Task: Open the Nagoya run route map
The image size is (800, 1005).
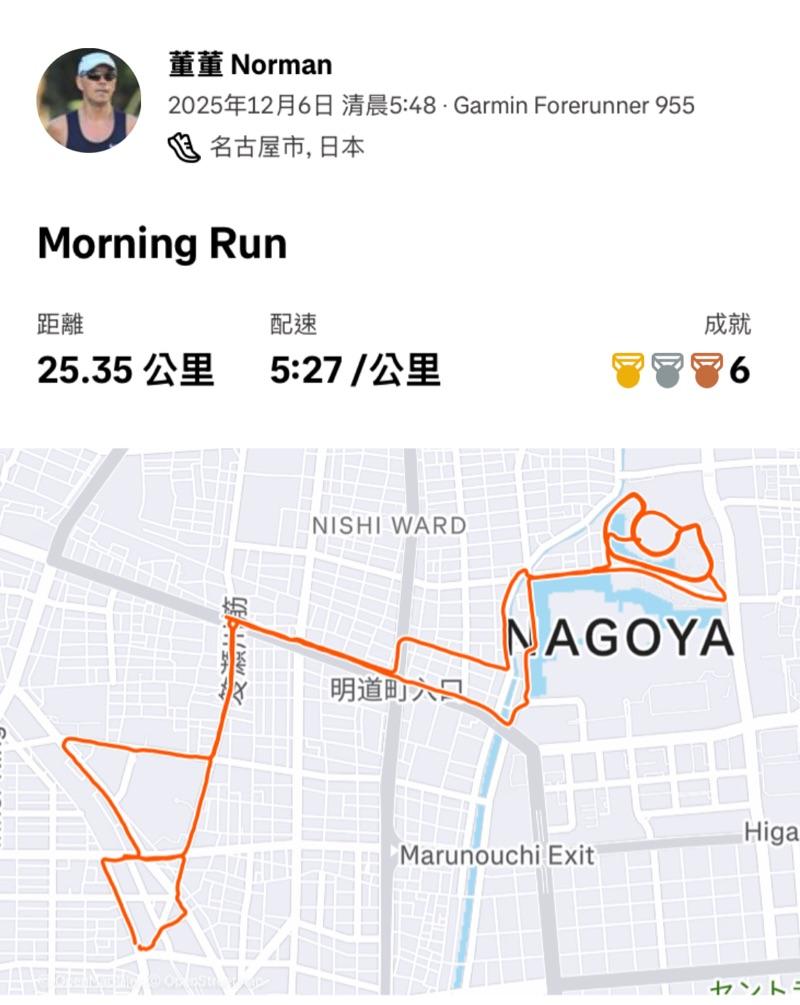Action: click(x=400, y=725)
